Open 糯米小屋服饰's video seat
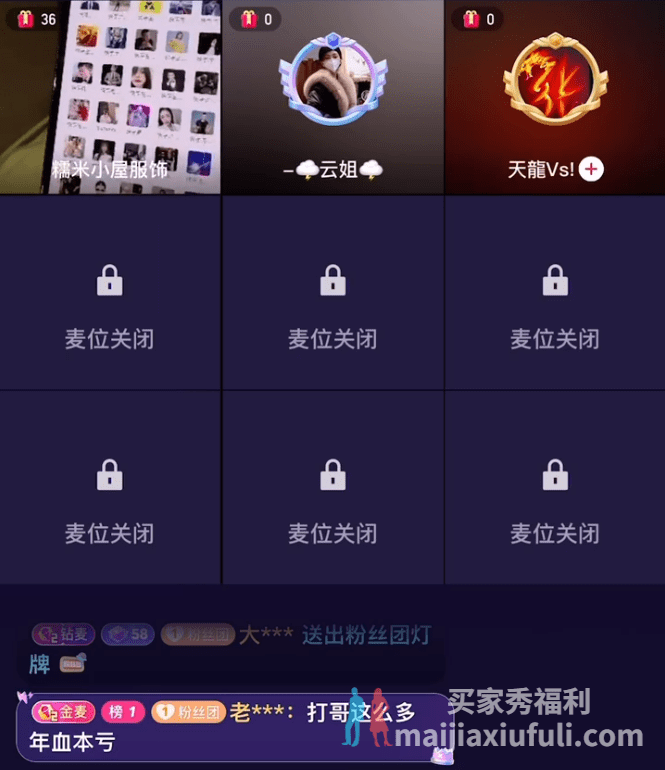 110,95
